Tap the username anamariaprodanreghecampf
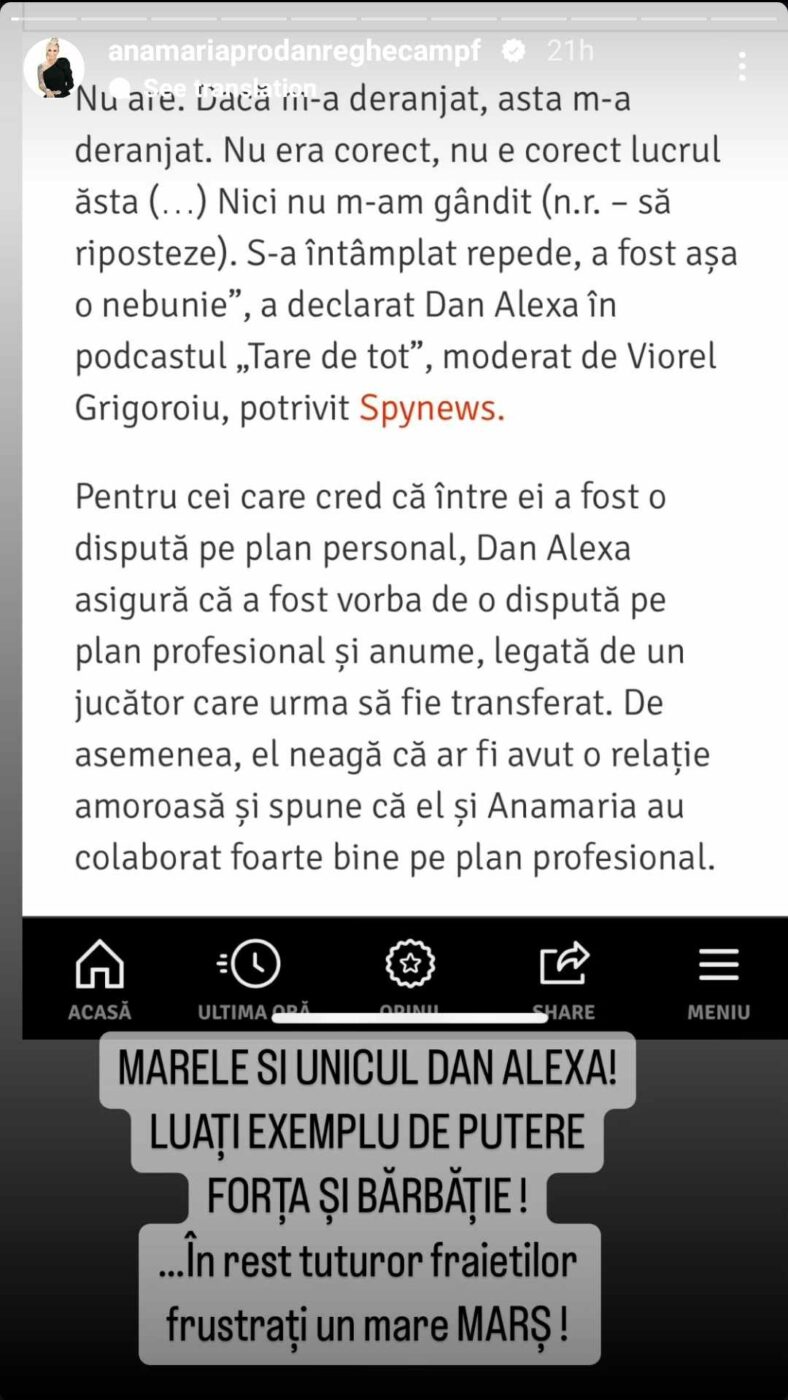 293,51
